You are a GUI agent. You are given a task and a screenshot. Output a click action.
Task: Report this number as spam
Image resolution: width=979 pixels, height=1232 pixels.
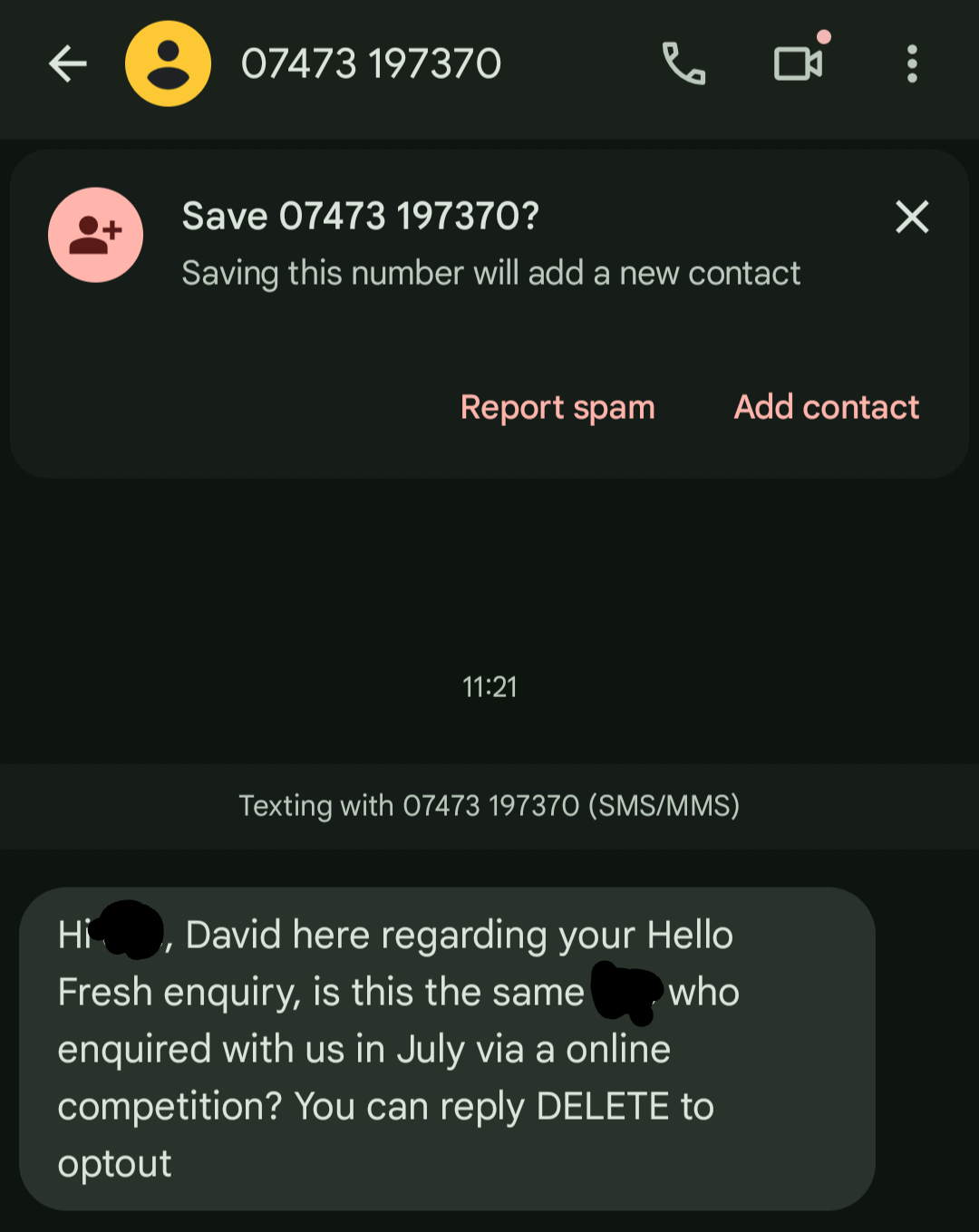[557, 408]
